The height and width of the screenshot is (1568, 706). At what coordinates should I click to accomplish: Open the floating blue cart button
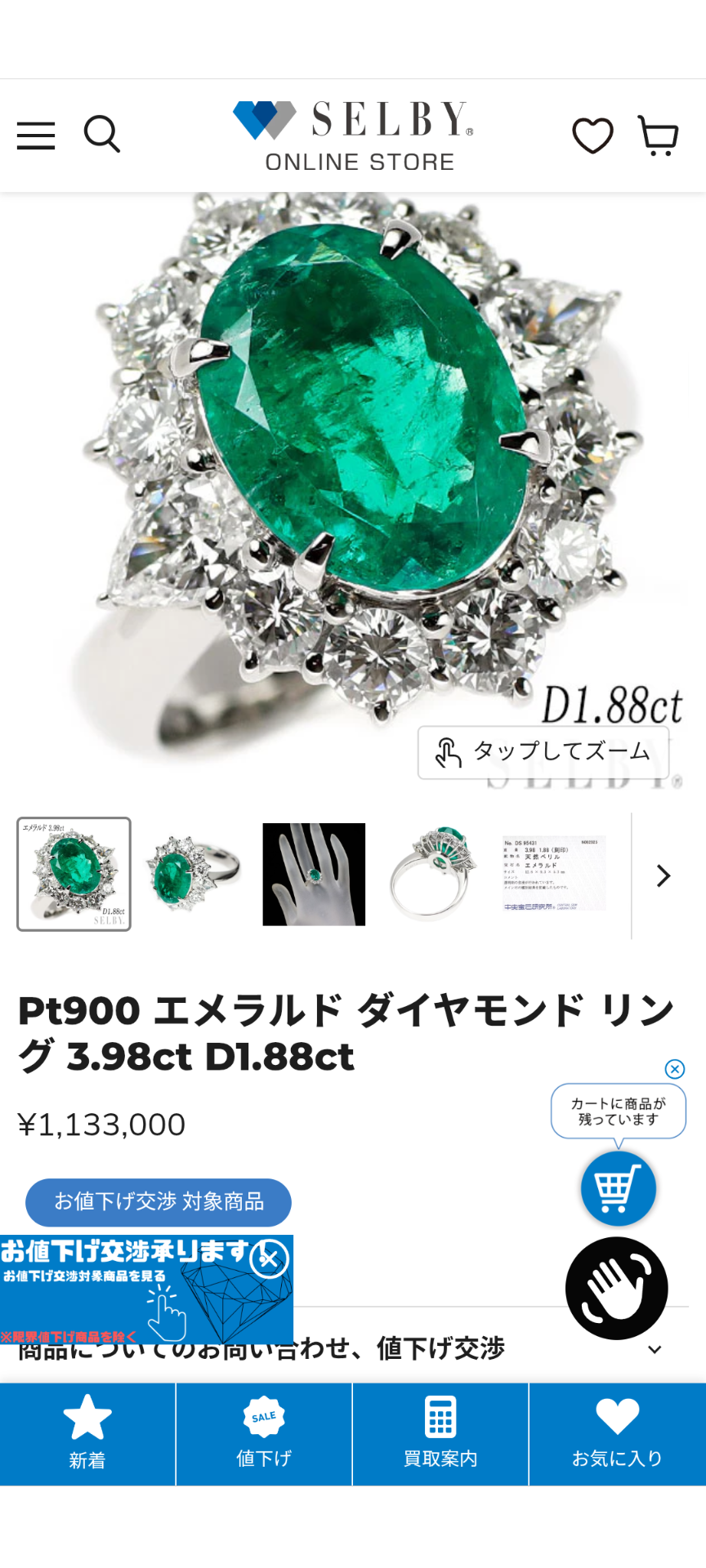(619, 1189)
